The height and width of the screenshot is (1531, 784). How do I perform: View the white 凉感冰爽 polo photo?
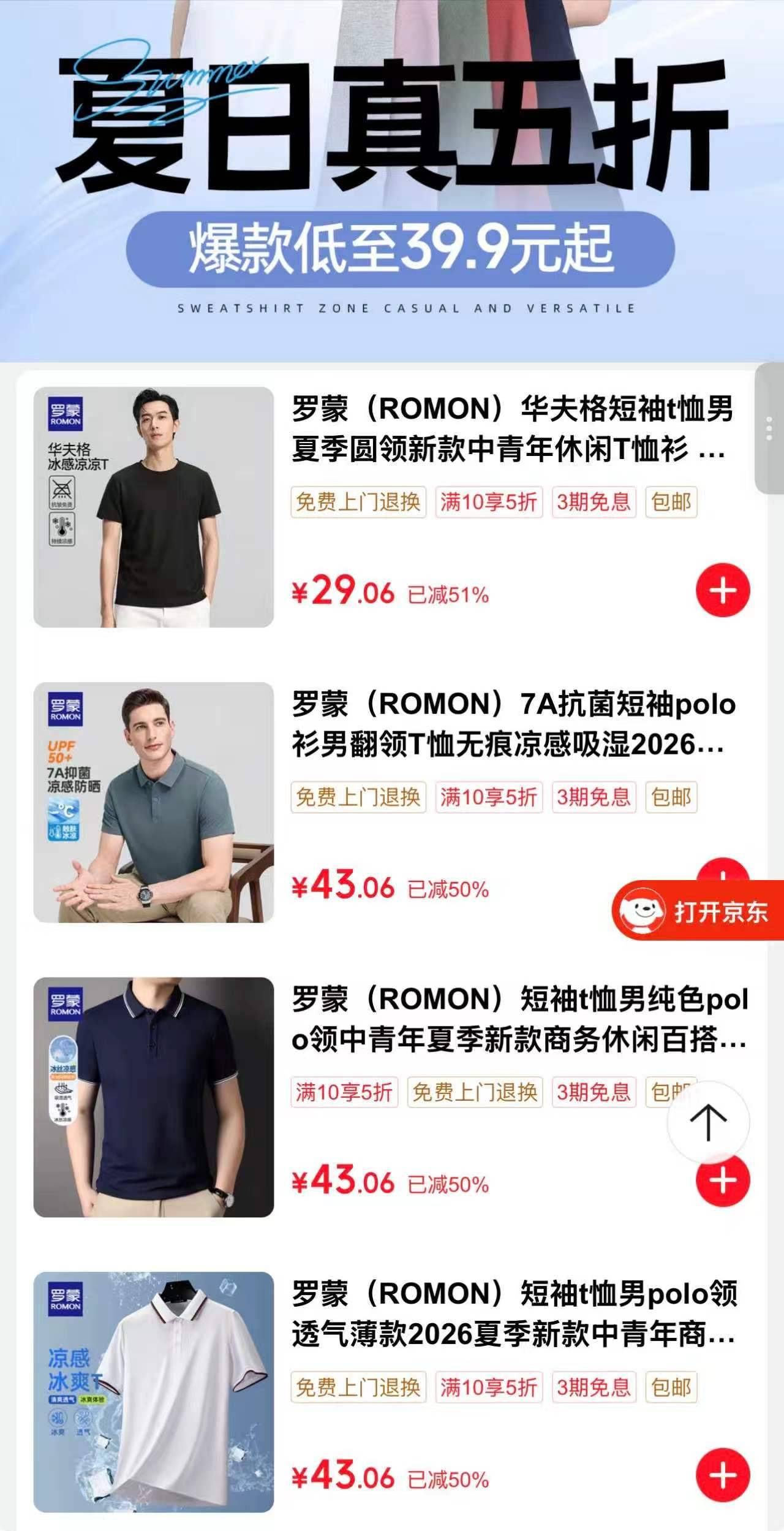[154, 1391]
